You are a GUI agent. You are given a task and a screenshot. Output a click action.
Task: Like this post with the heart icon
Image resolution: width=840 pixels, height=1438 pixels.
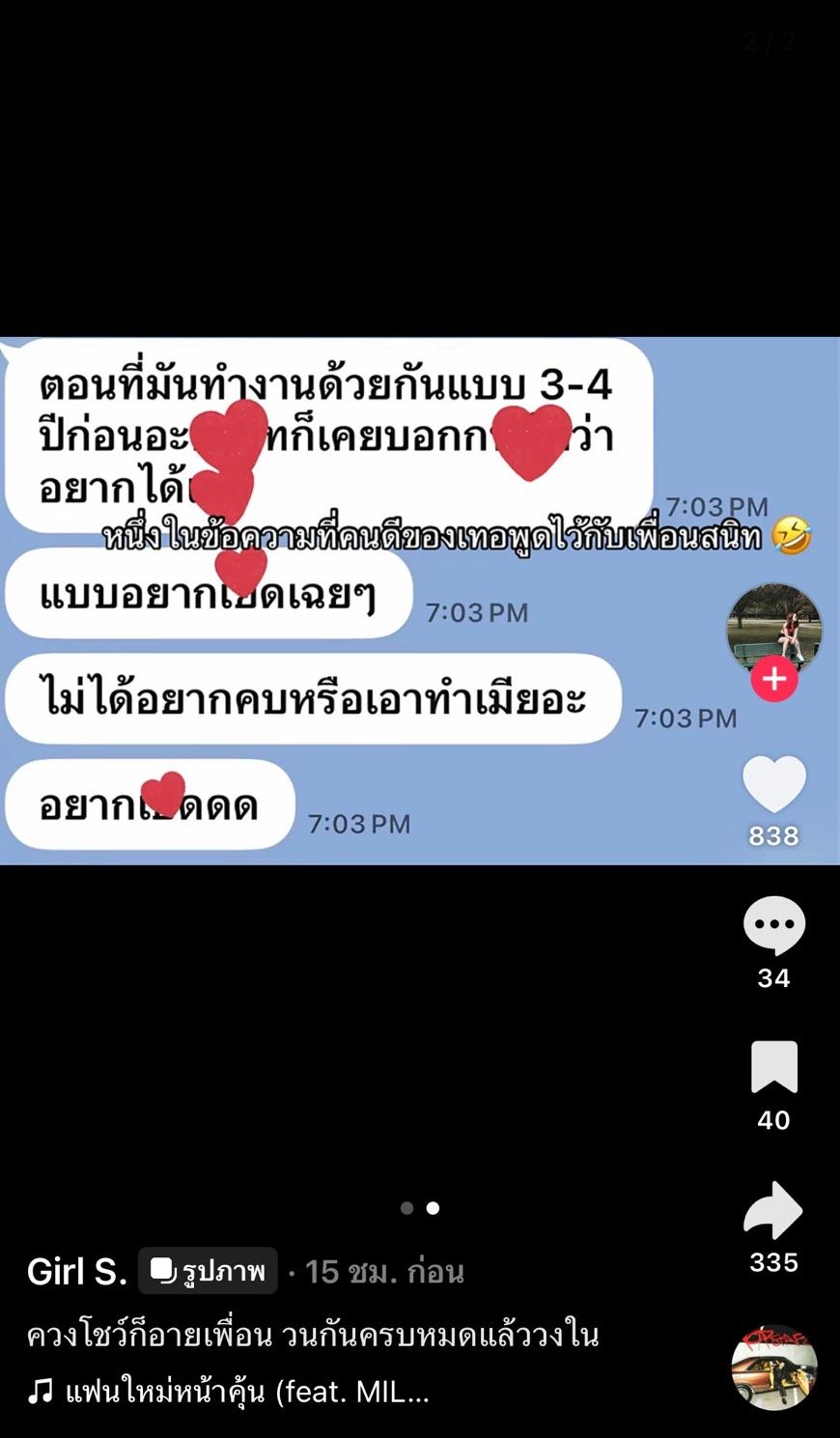tap(773, 783)
